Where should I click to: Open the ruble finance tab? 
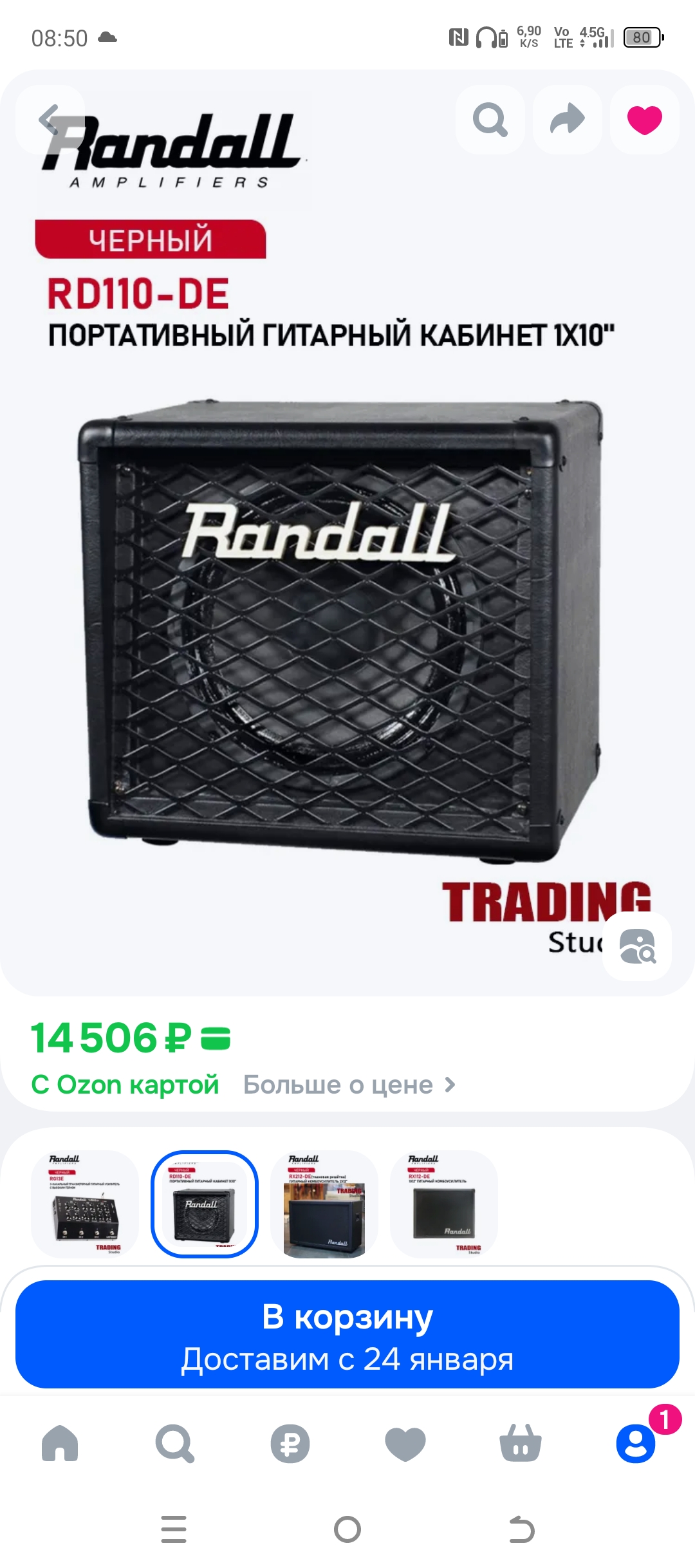point(290,1443)
